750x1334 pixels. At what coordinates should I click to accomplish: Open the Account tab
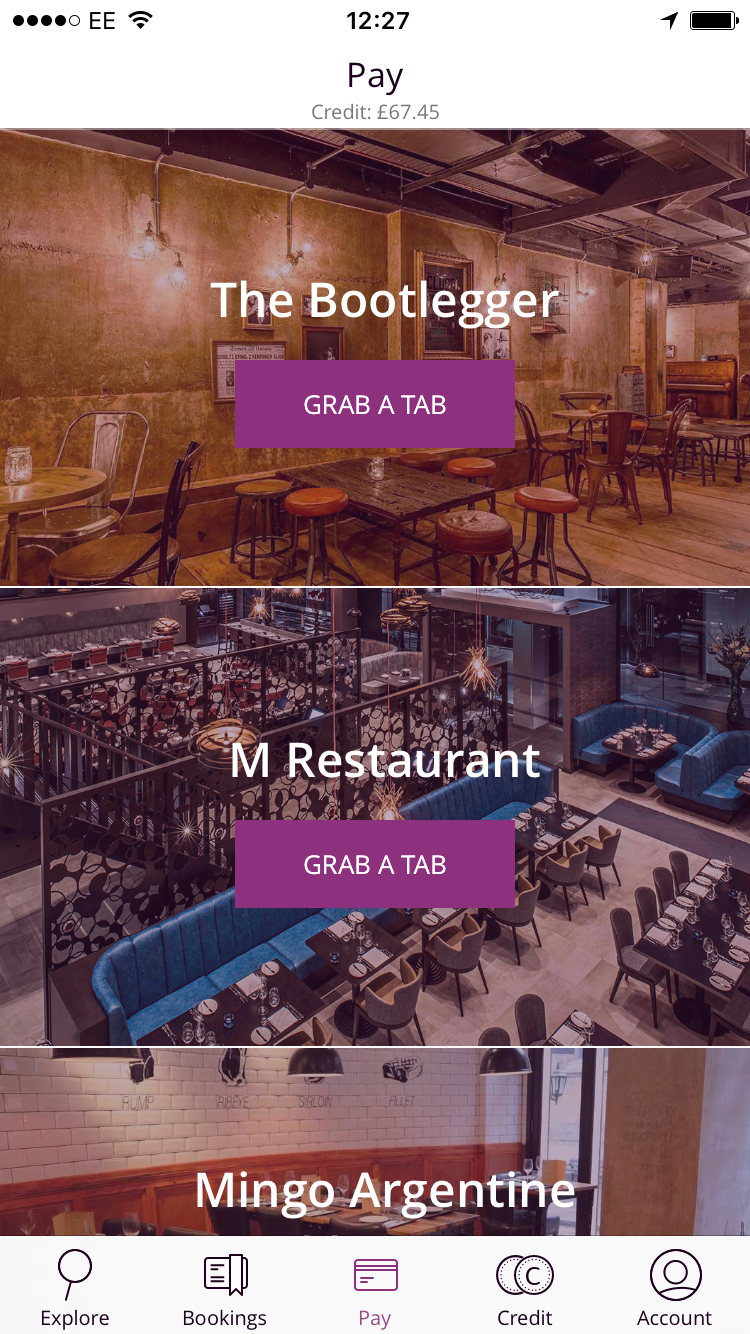tap(675, 1288)
